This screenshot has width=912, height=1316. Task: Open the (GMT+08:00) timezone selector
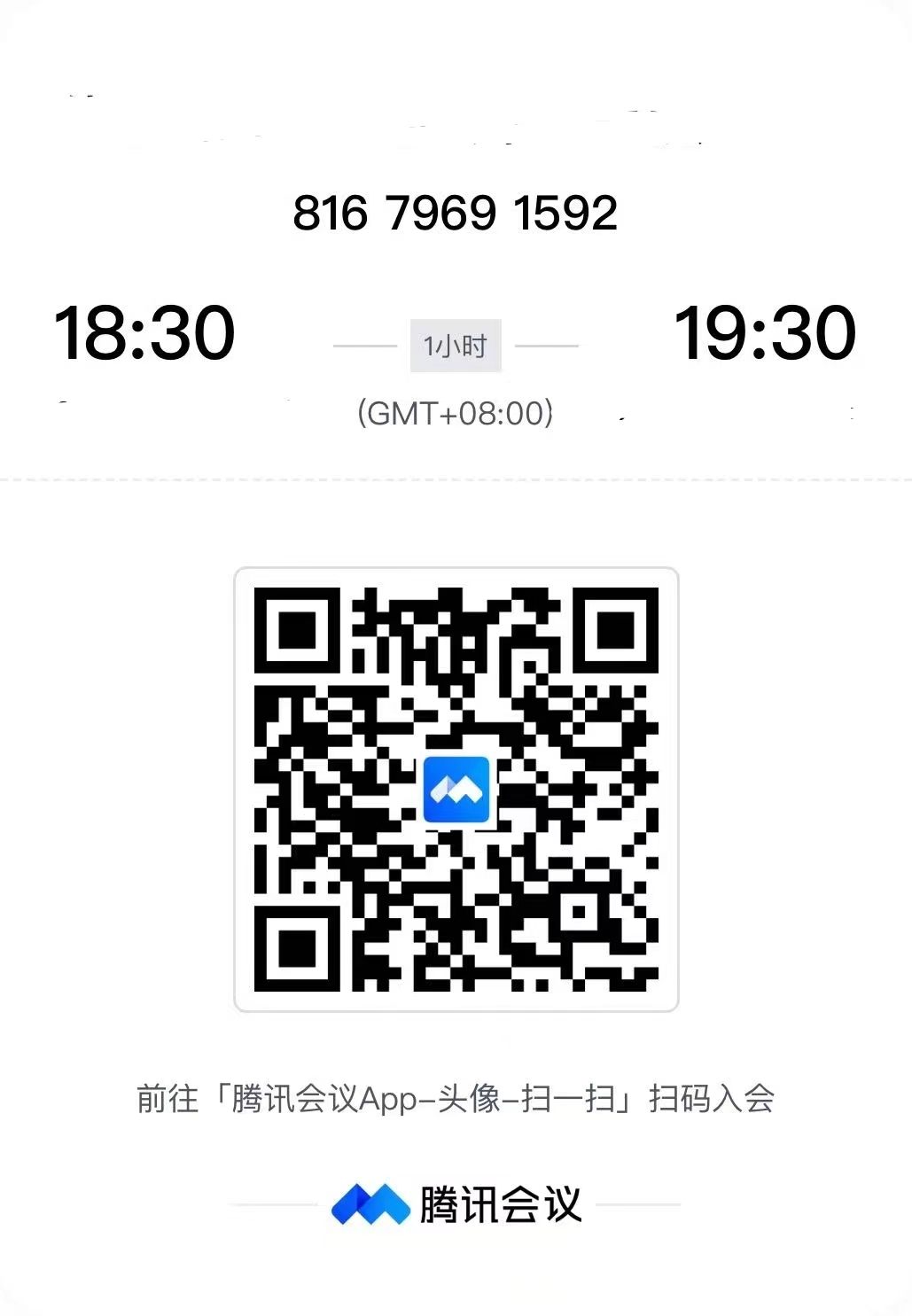tap(454, 411)
